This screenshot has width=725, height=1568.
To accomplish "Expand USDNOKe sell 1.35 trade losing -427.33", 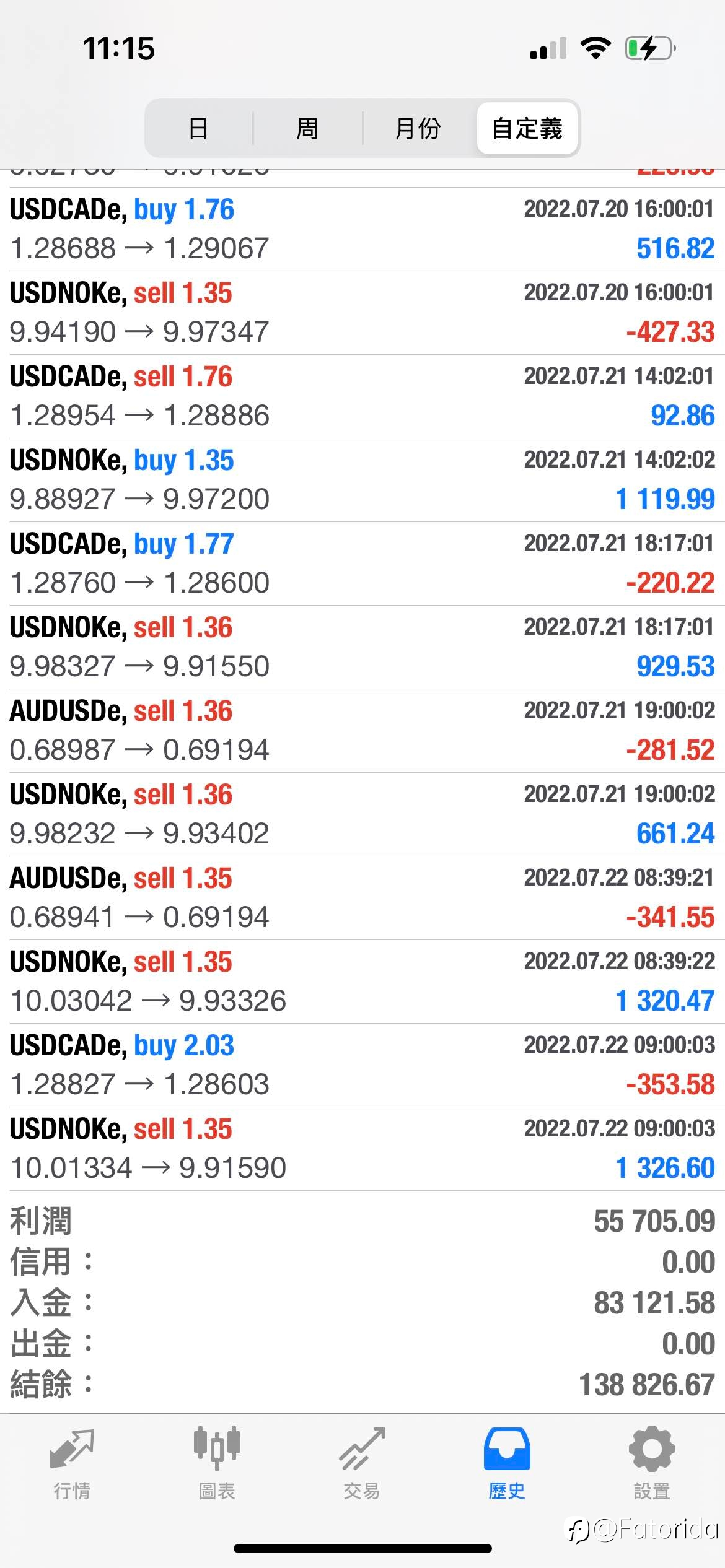I will click(x=362, y=313).
